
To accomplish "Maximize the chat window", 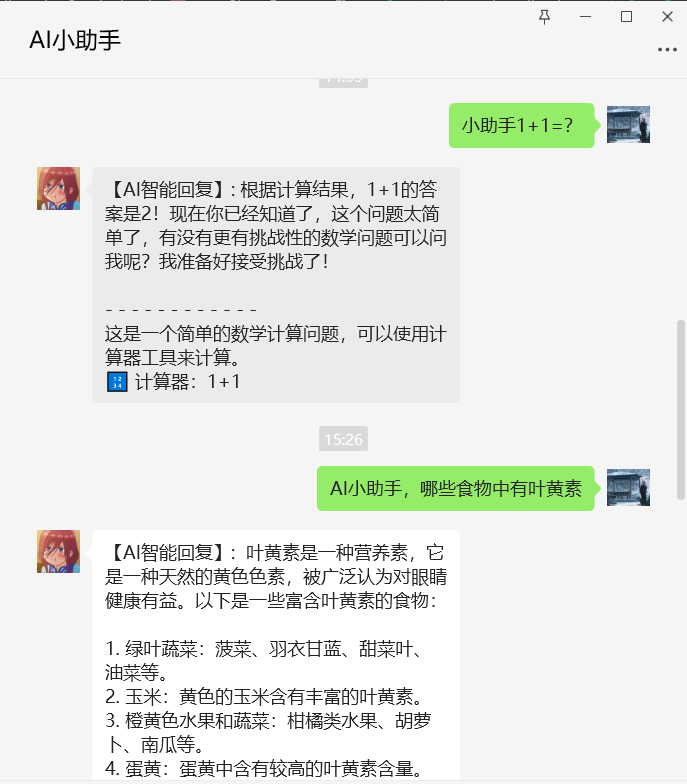I will click(x=627, y=16).
